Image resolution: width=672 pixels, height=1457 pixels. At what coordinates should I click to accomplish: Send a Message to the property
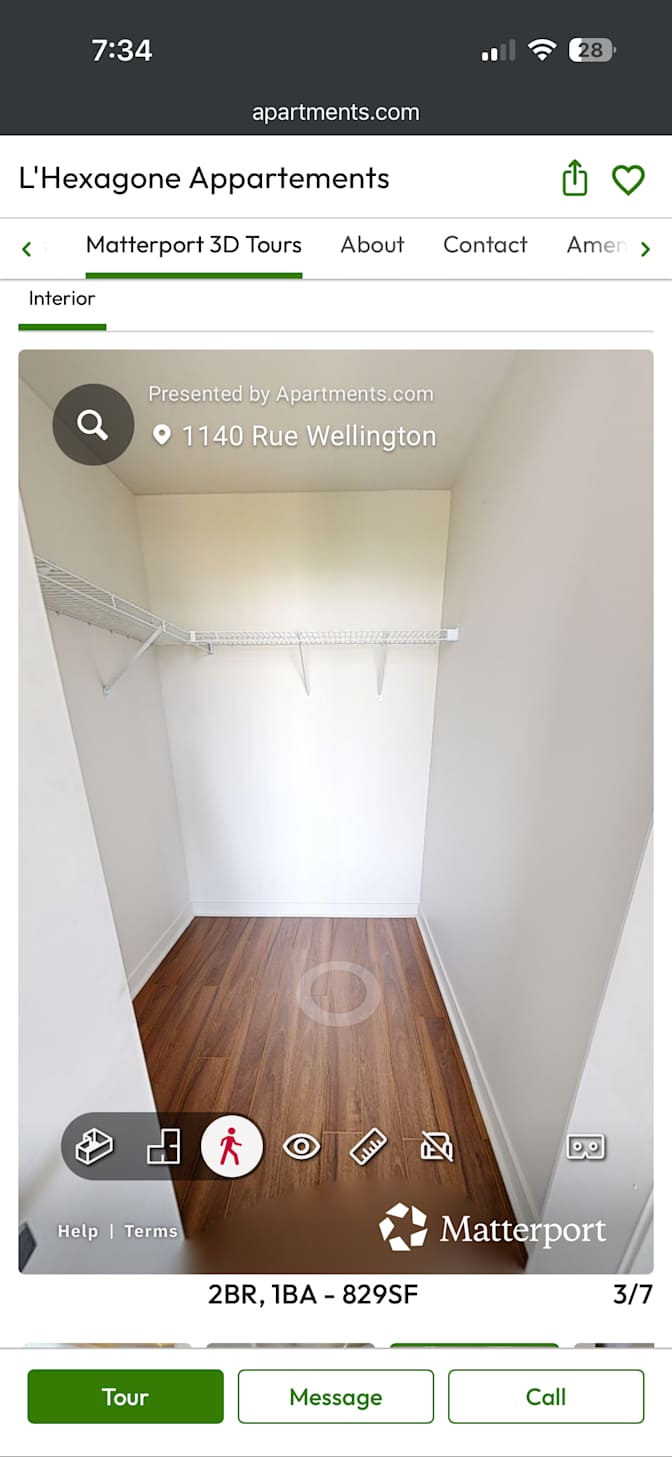[336, 1396]
